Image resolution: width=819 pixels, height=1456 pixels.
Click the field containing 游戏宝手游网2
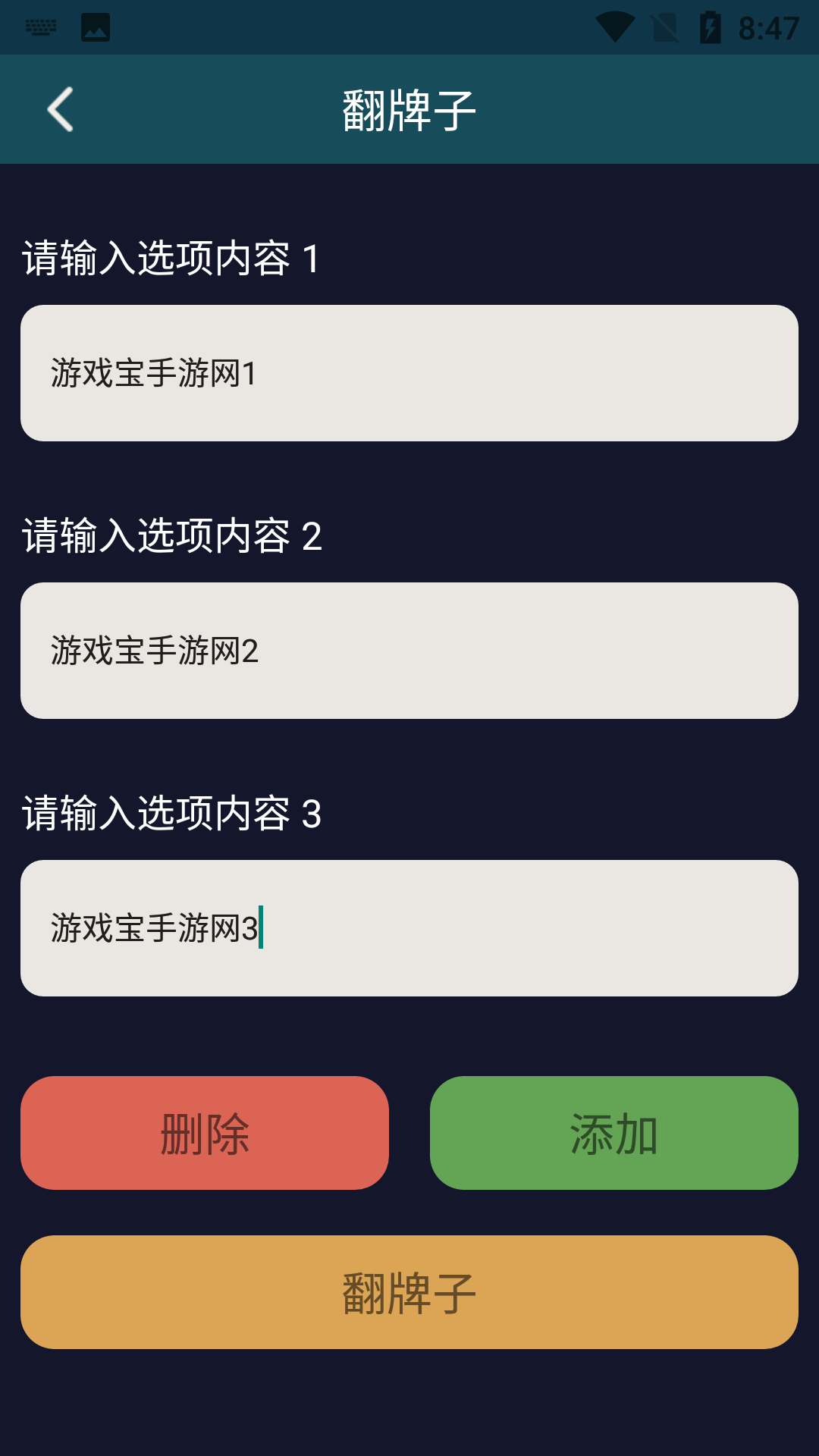(x=409, y=649)
